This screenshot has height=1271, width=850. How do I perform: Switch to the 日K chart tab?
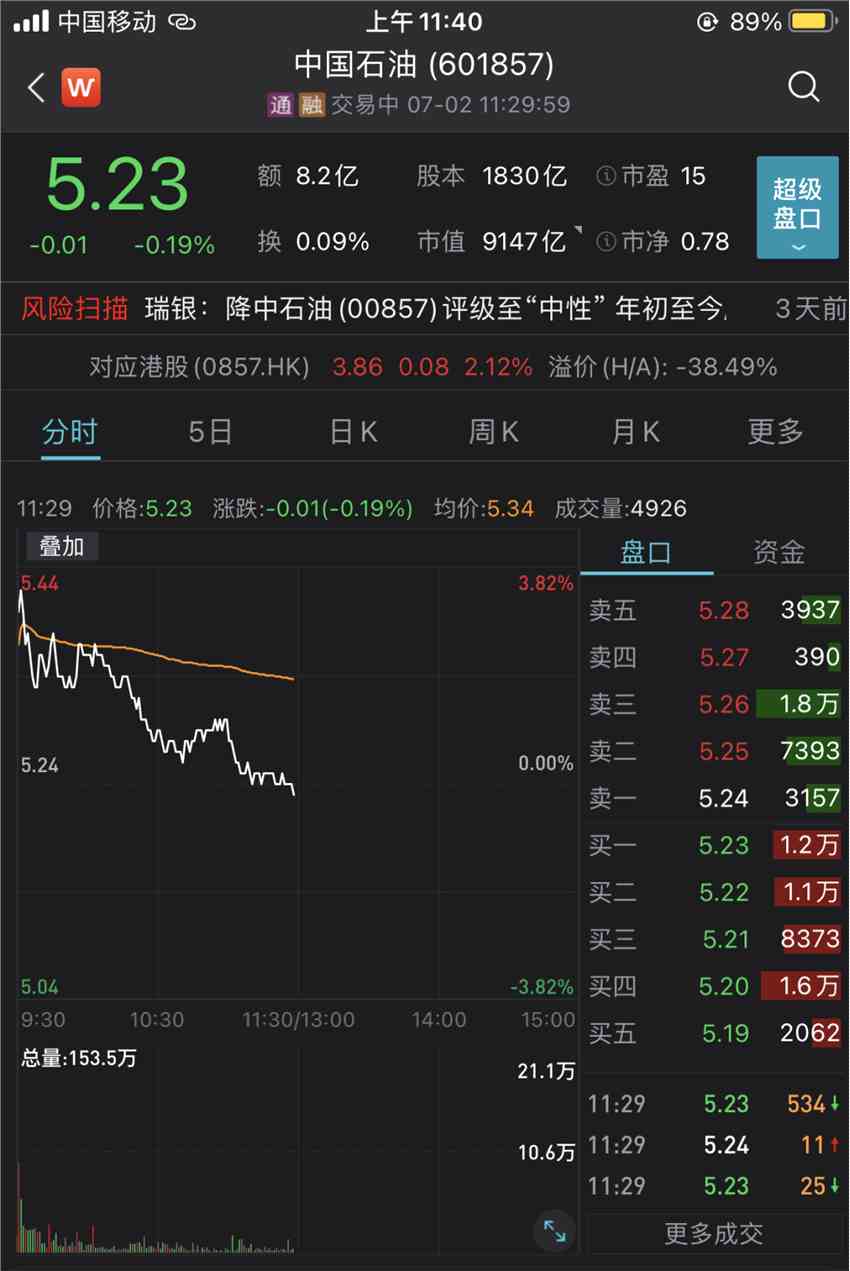[x=353, y=432]
